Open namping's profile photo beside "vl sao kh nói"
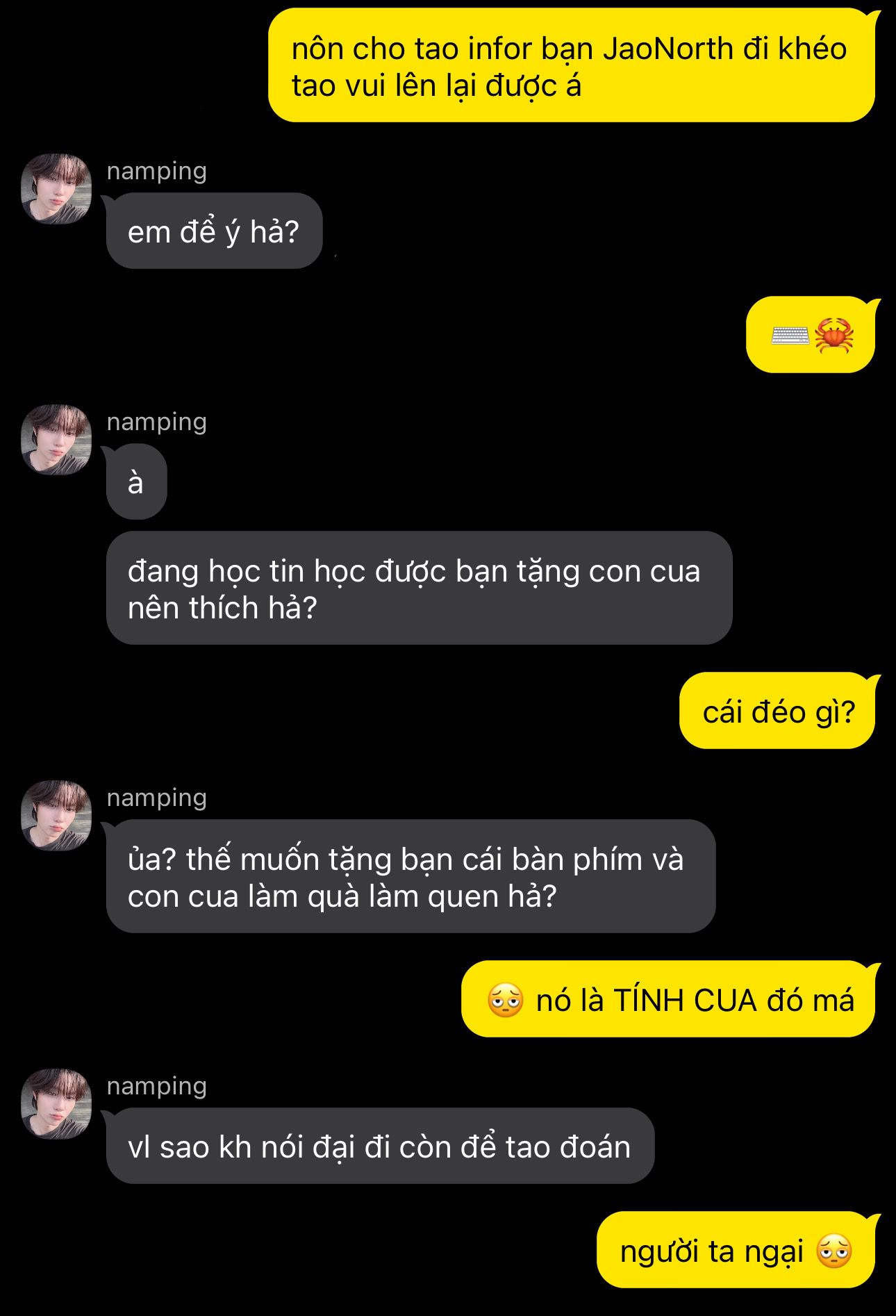Screen dimensions: 896x1316 (56, 1104)
